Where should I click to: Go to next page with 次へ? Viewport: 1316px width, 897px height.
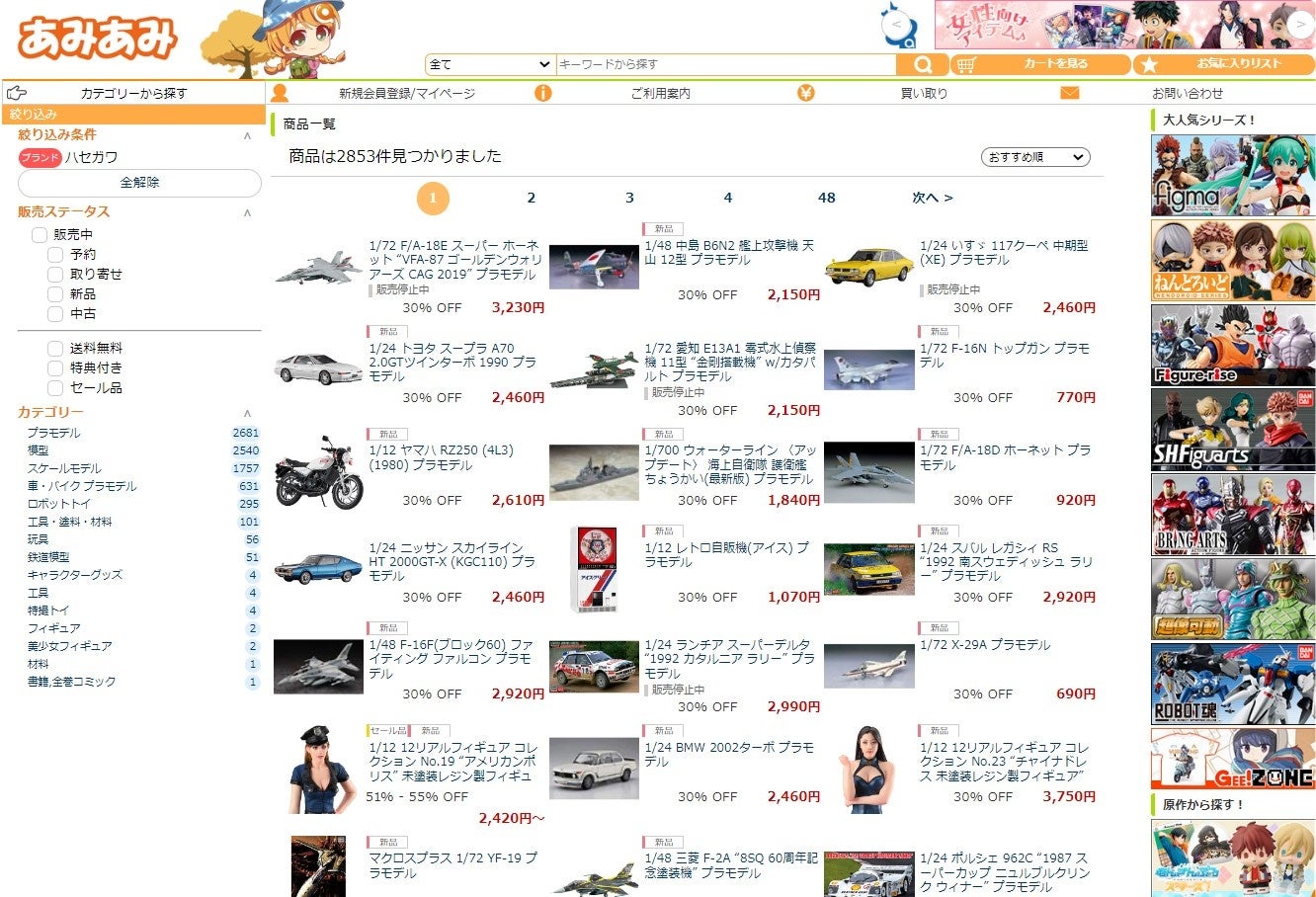coord(932,198)
